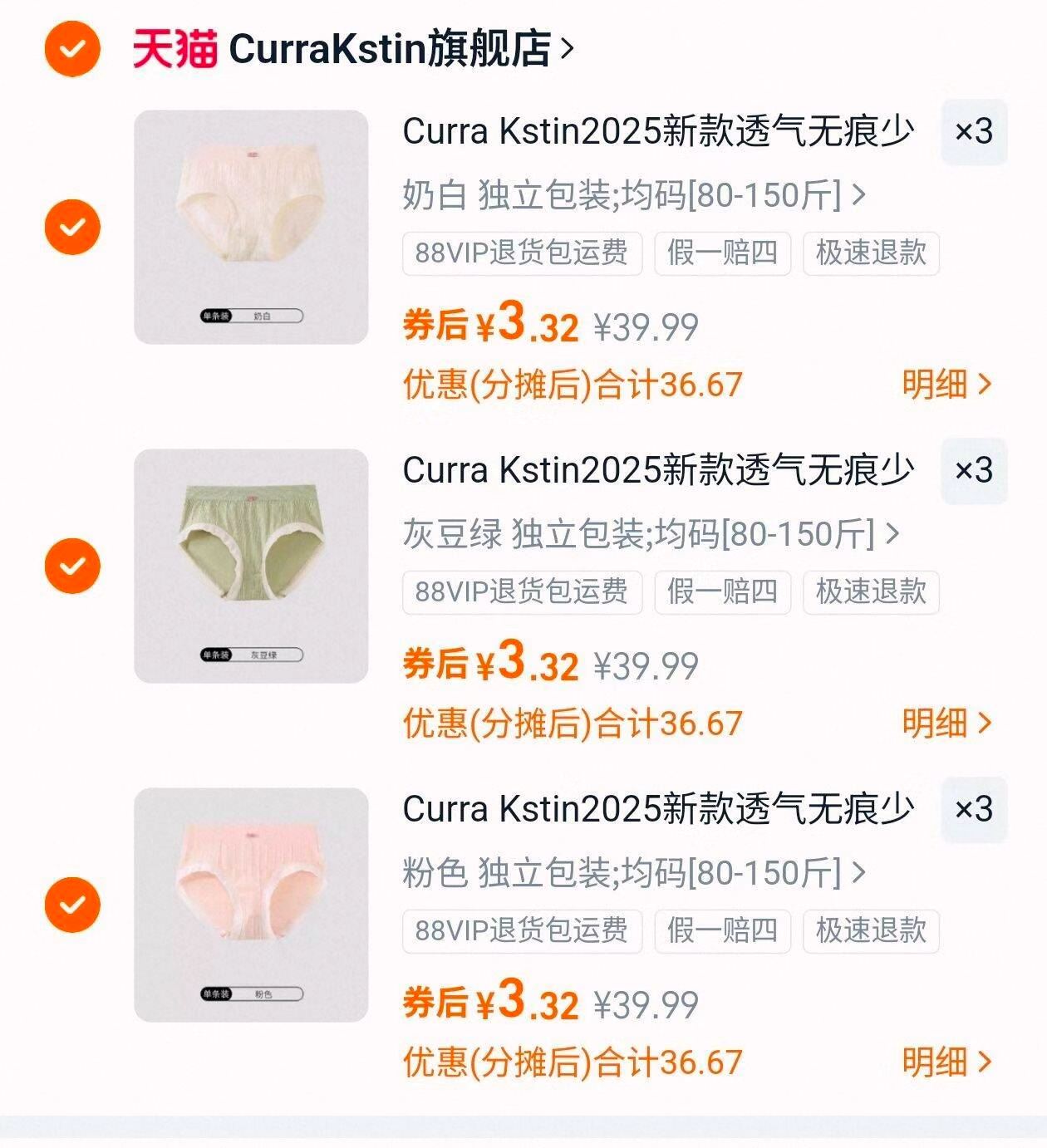Click the 极速退款 tag on 粉色 item
This screenshot has height=1148, width=1047.
click(869, 930)
